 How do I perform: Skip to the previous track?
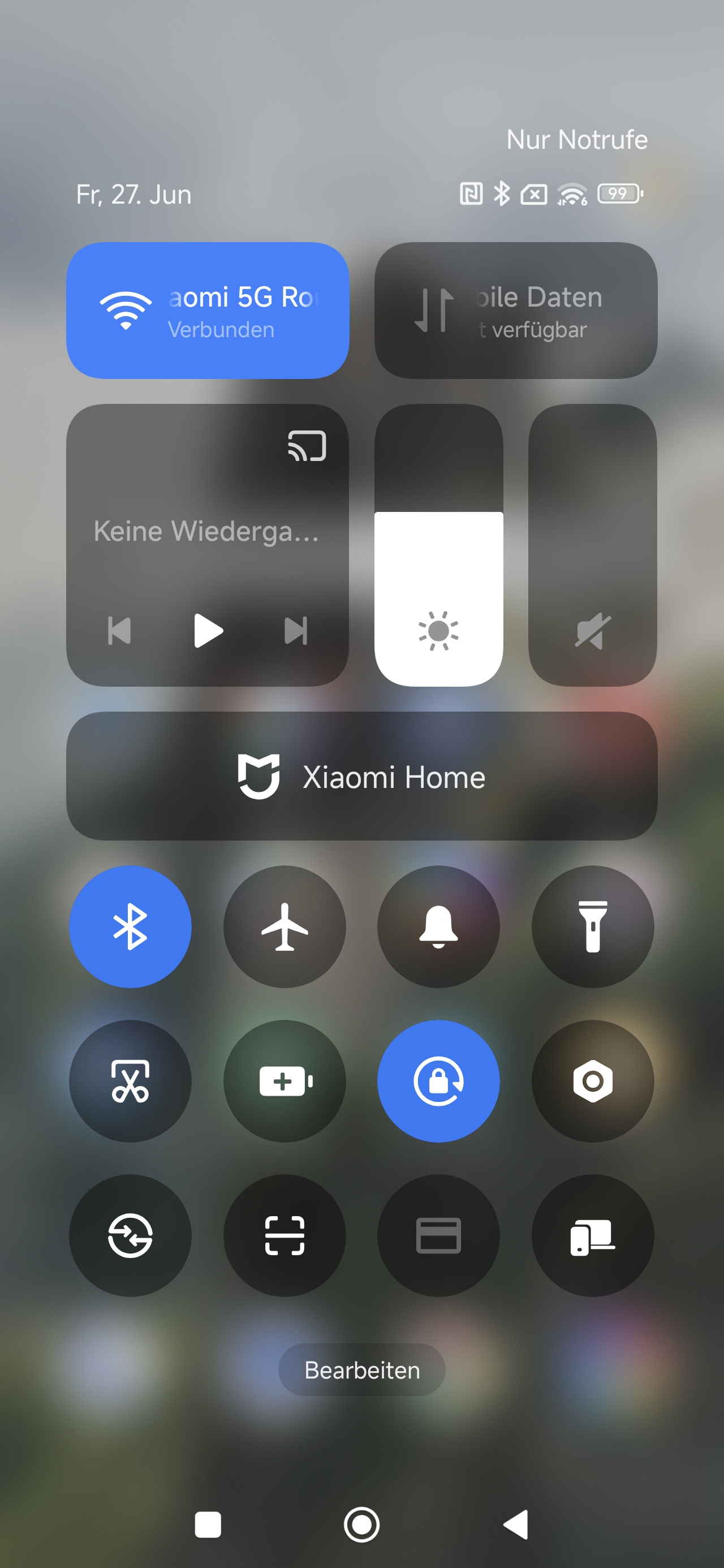click(119, 631)
